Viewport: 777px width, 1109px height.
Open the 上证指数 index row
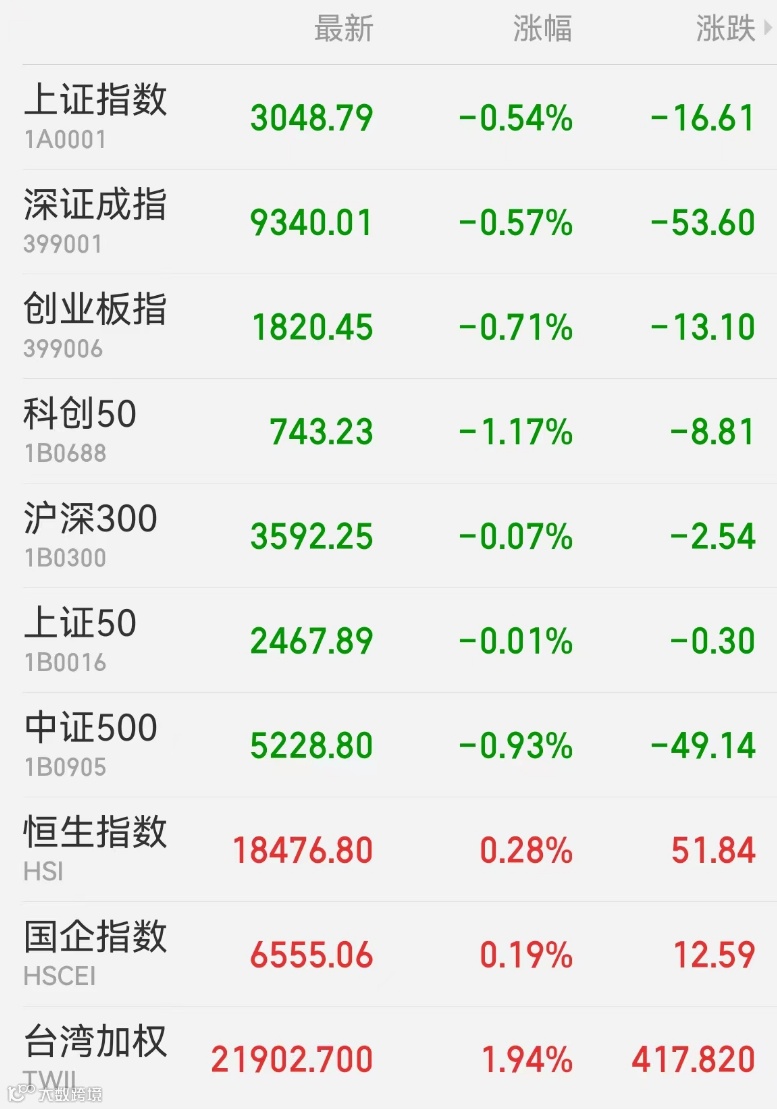coord(388,117)
